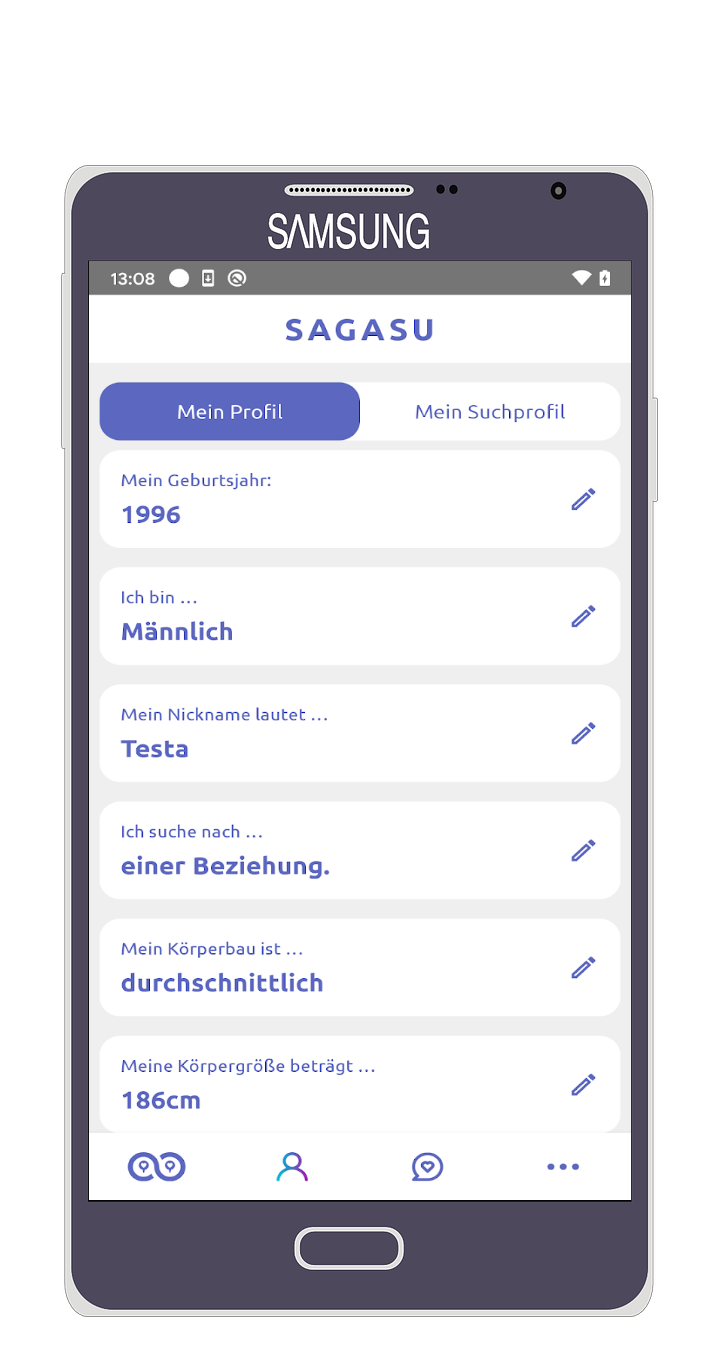Image resolution: width=720 pixels, height=1355 pixels.
Task: Open the chat heart bubble tab
Action: [x=427, y=1167]
